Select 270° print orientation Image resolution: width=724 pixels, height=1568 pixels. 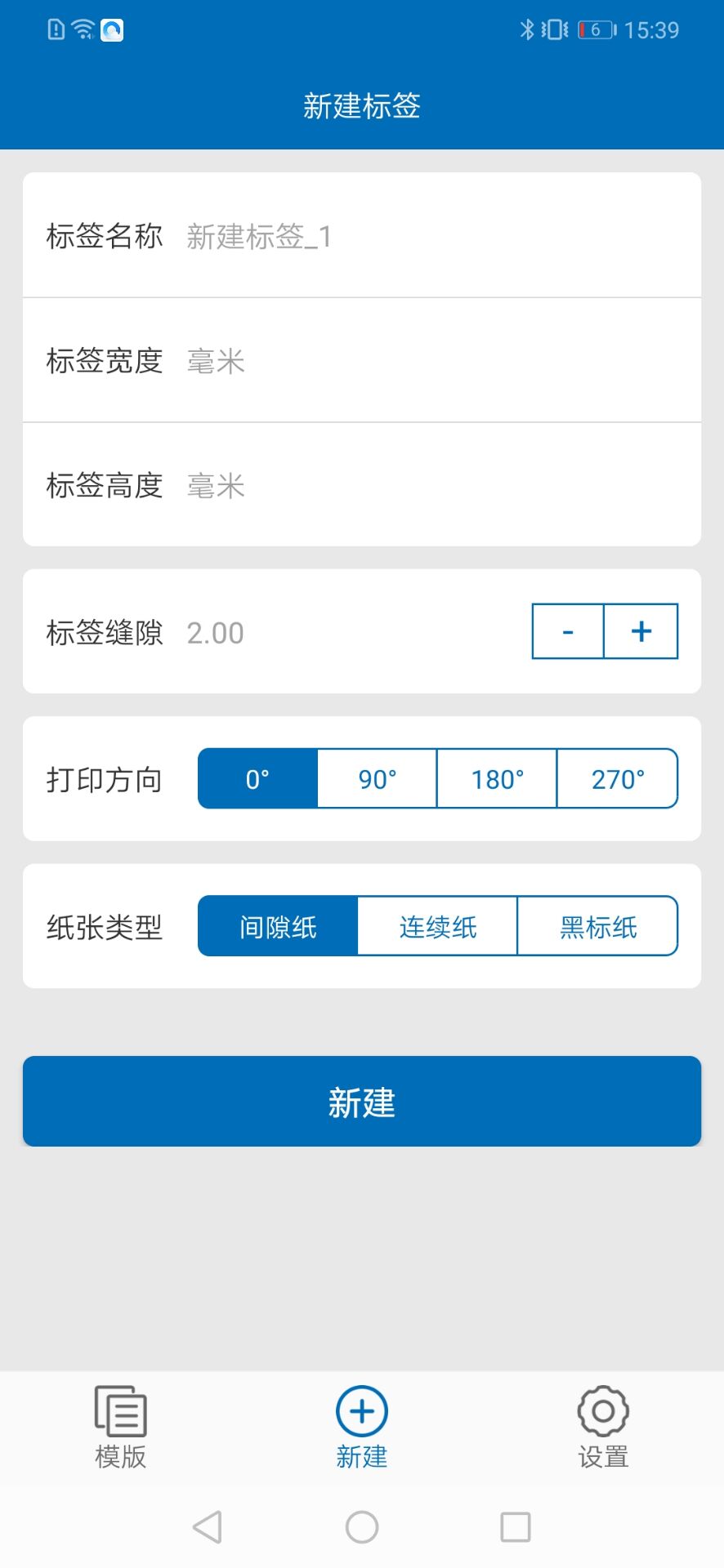[x=617, y=778]
